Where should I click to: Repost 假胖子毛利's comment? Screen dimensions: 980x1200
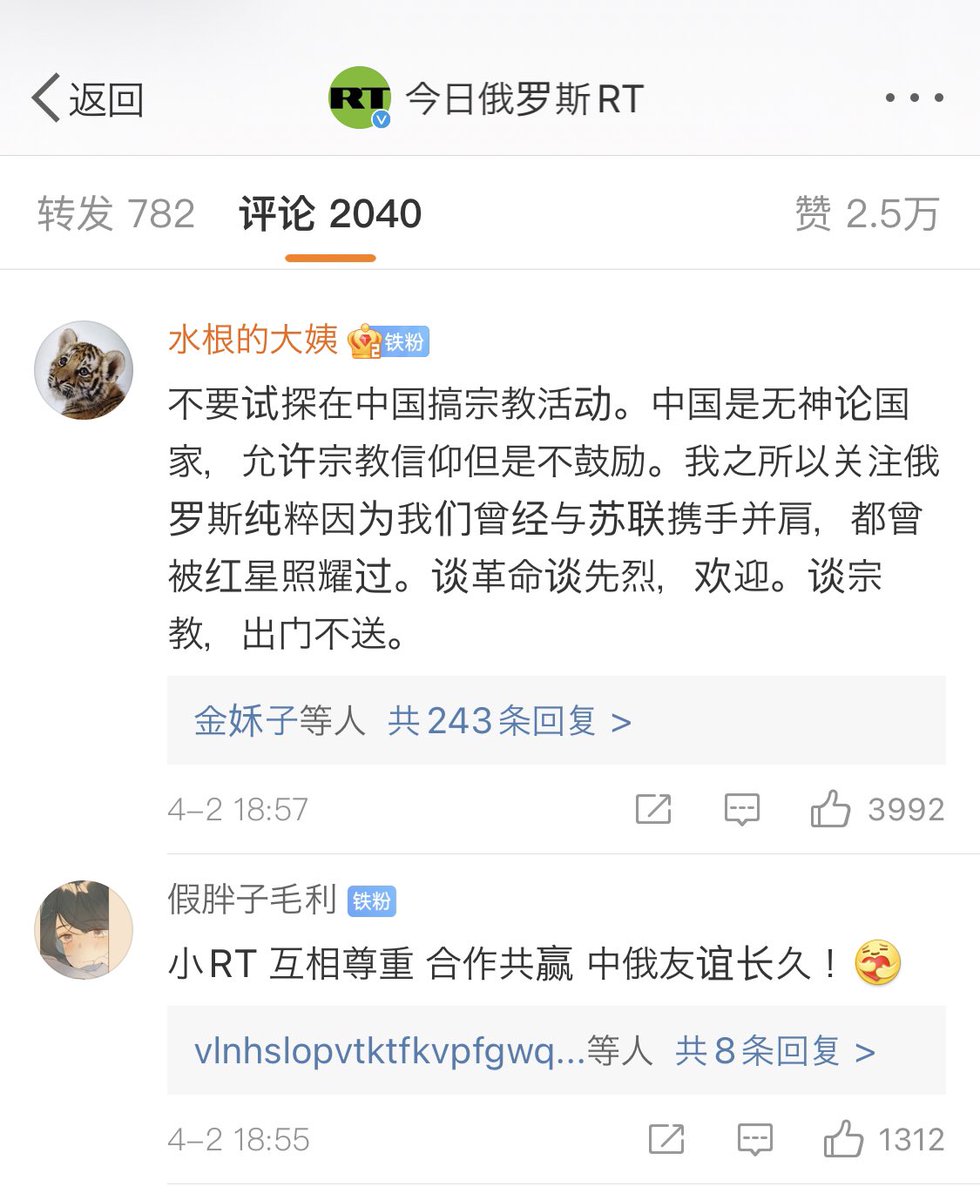pyautogui.click(x=666, y=1139)
